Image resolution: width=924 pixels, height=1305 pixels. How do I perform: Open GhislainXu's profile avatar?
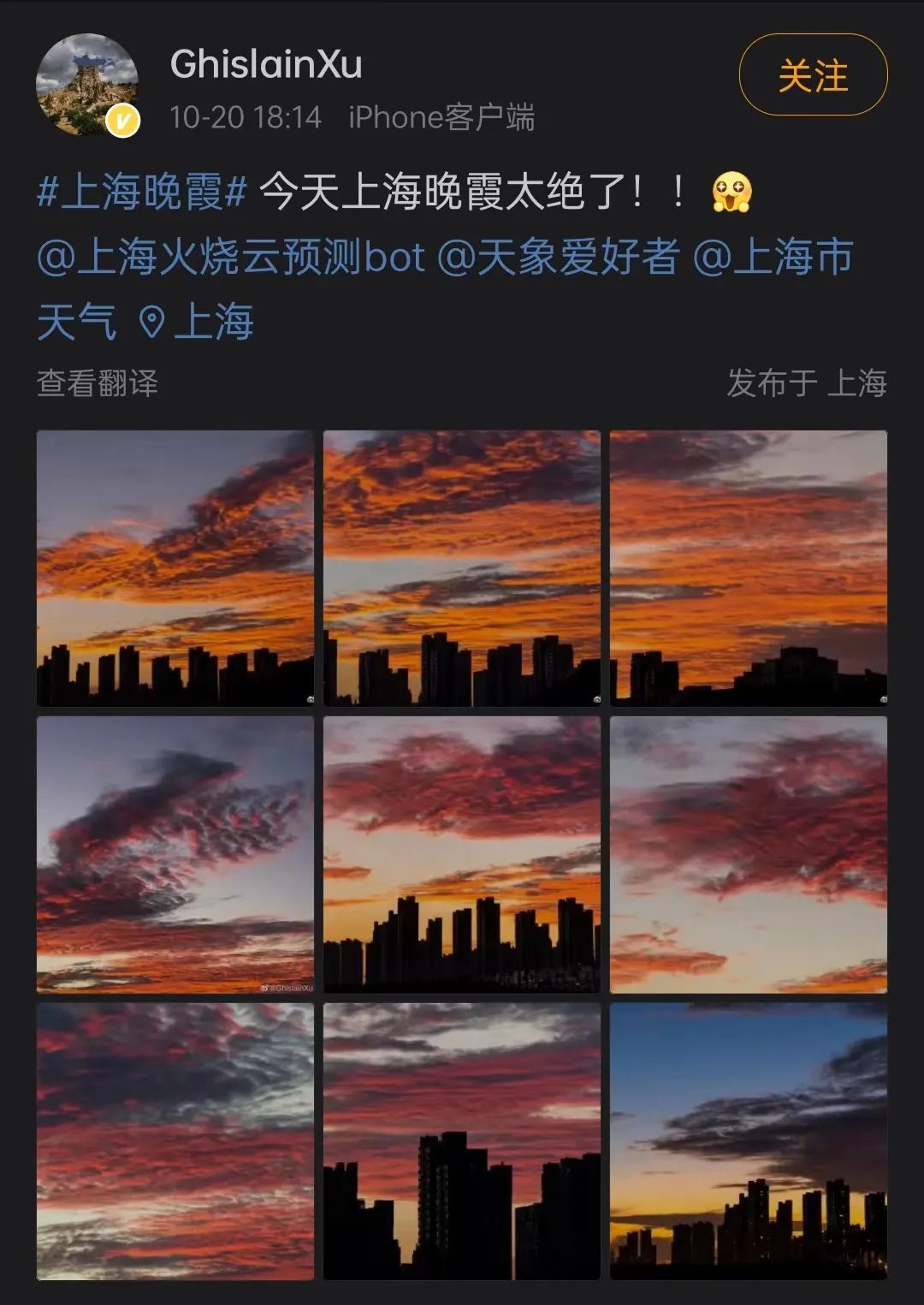click(x=86, y=85)
